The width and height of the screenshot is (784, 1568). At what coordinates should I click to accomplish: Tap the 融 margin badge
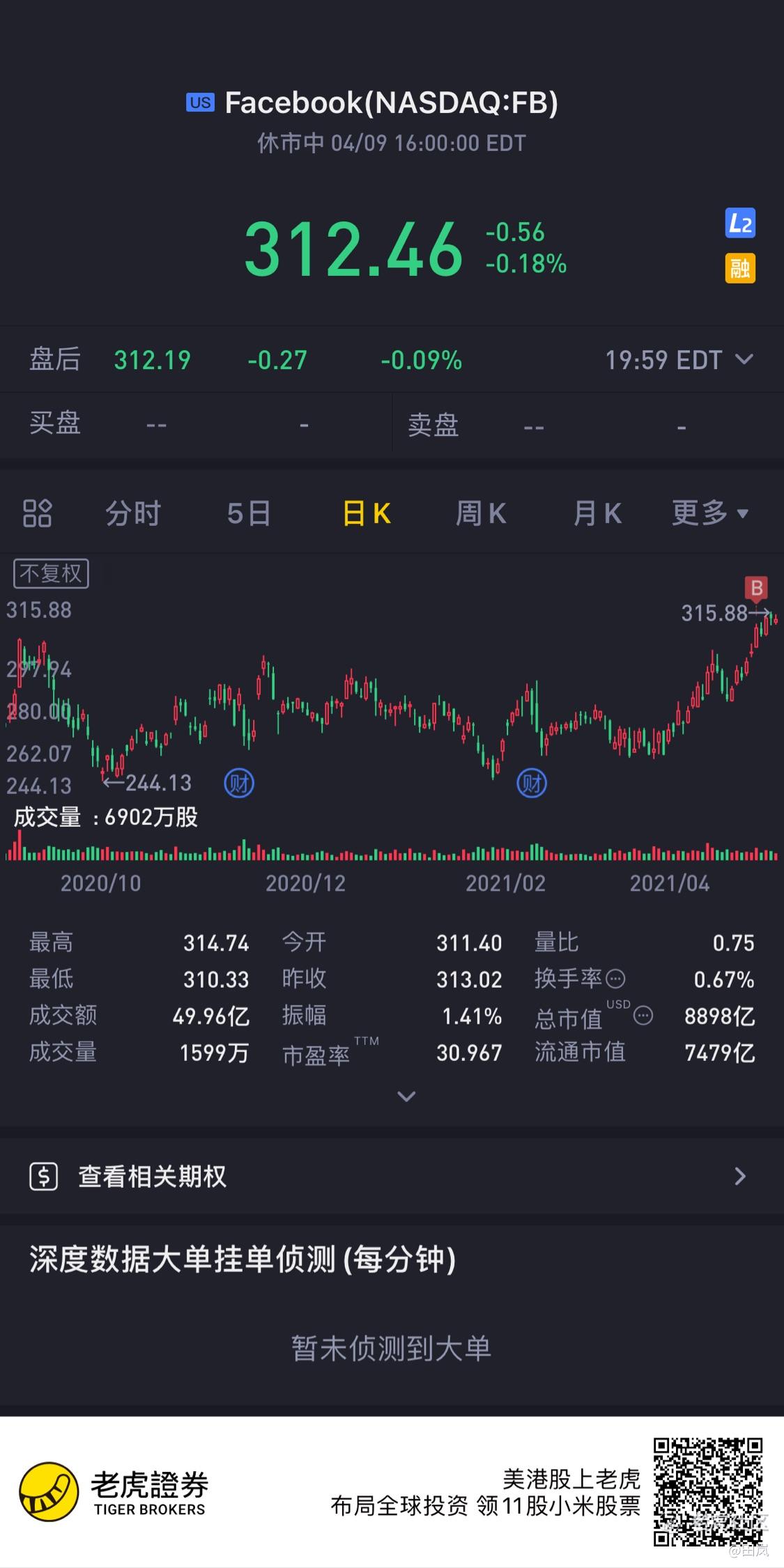point(739,268)
